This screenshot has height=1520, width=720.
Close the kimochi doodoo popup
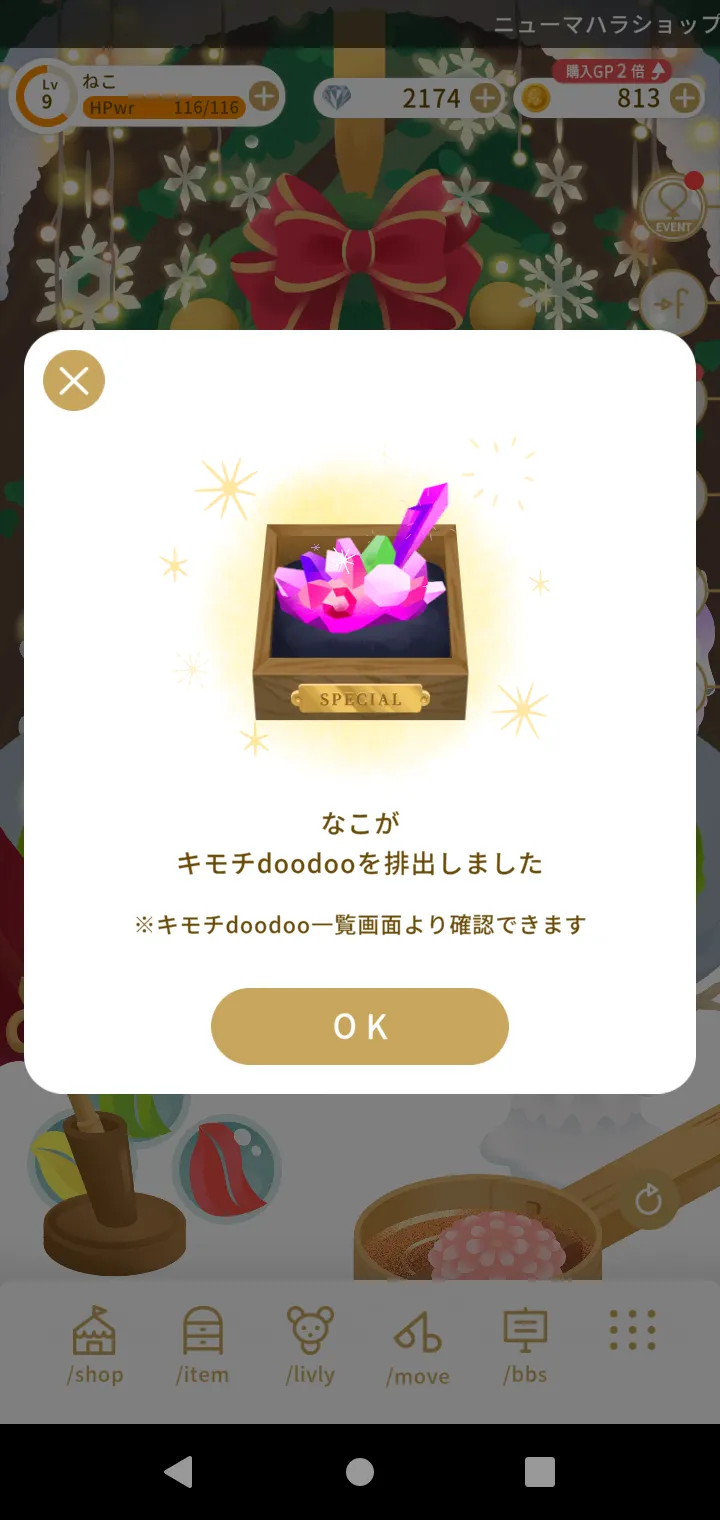pos(74,380)
